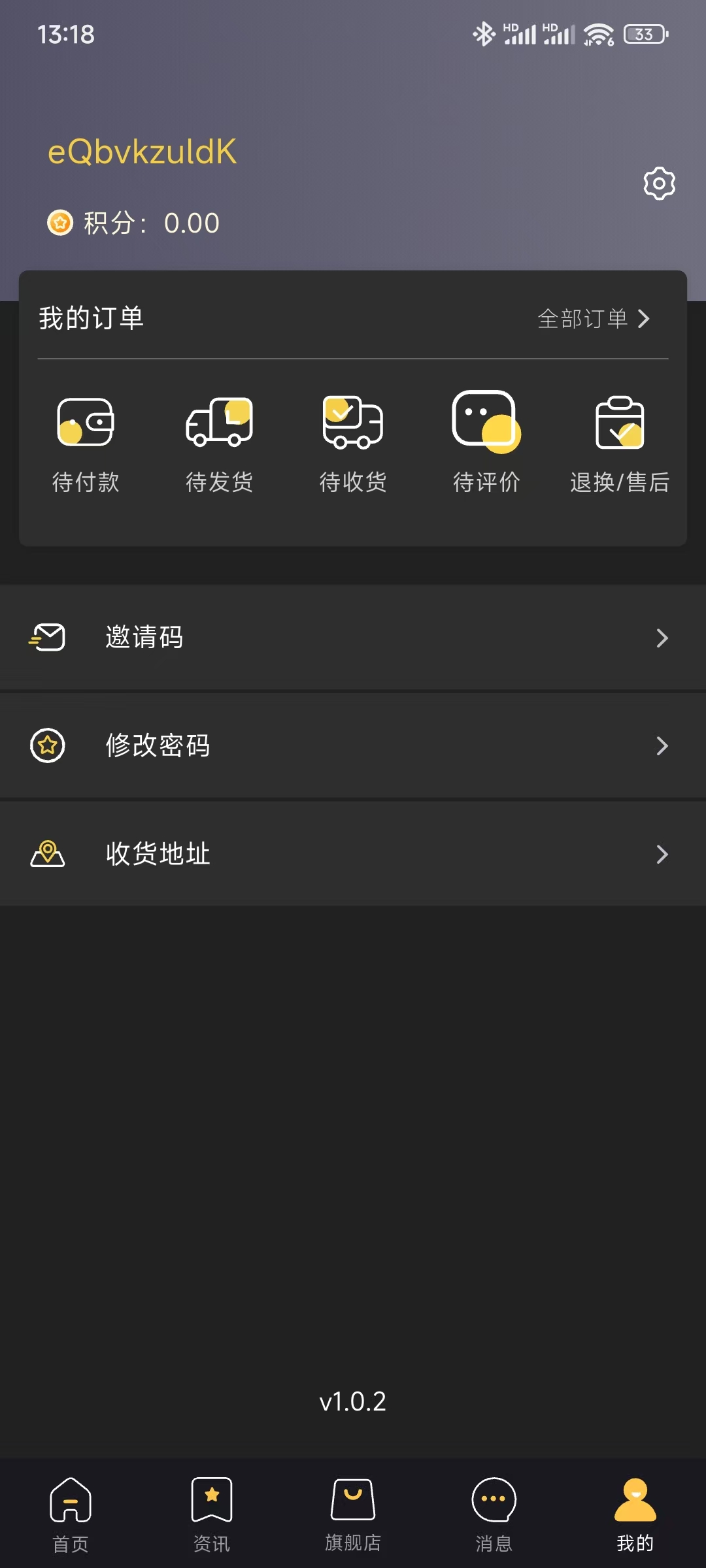
Task: Select the 积分 points coin badge
Action: (x=61, y=223)
